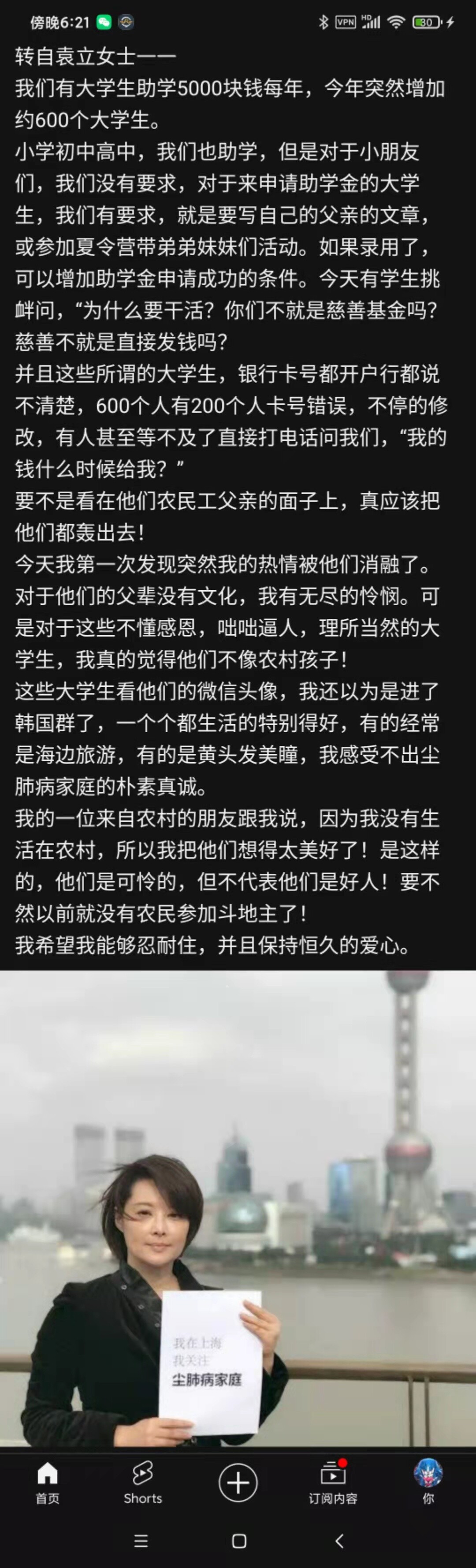This screenshot has width=476, height=1568.
Task: Tap the system home button
Action: 239,1541
